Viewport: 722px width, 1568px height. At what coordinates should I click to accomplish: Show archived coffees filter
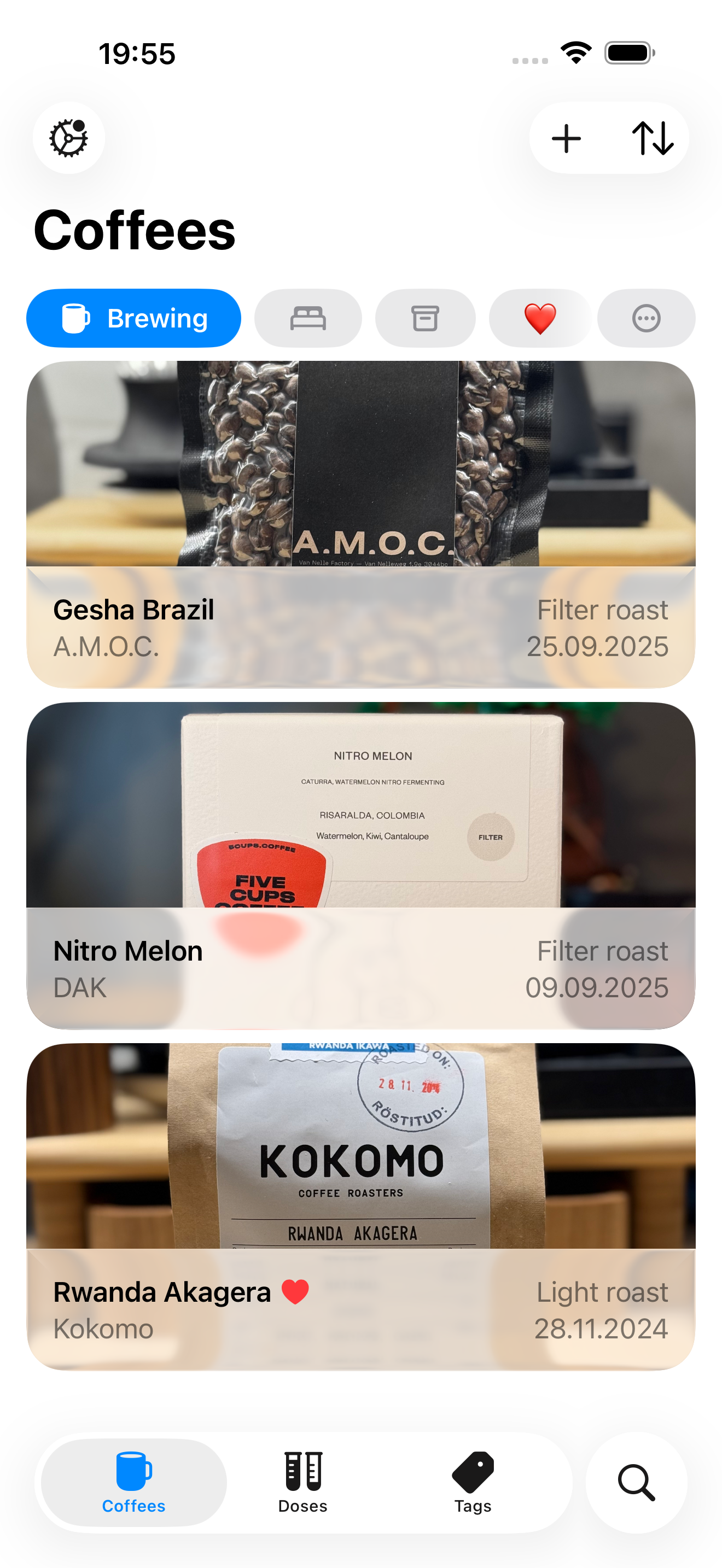pos(425,318)
